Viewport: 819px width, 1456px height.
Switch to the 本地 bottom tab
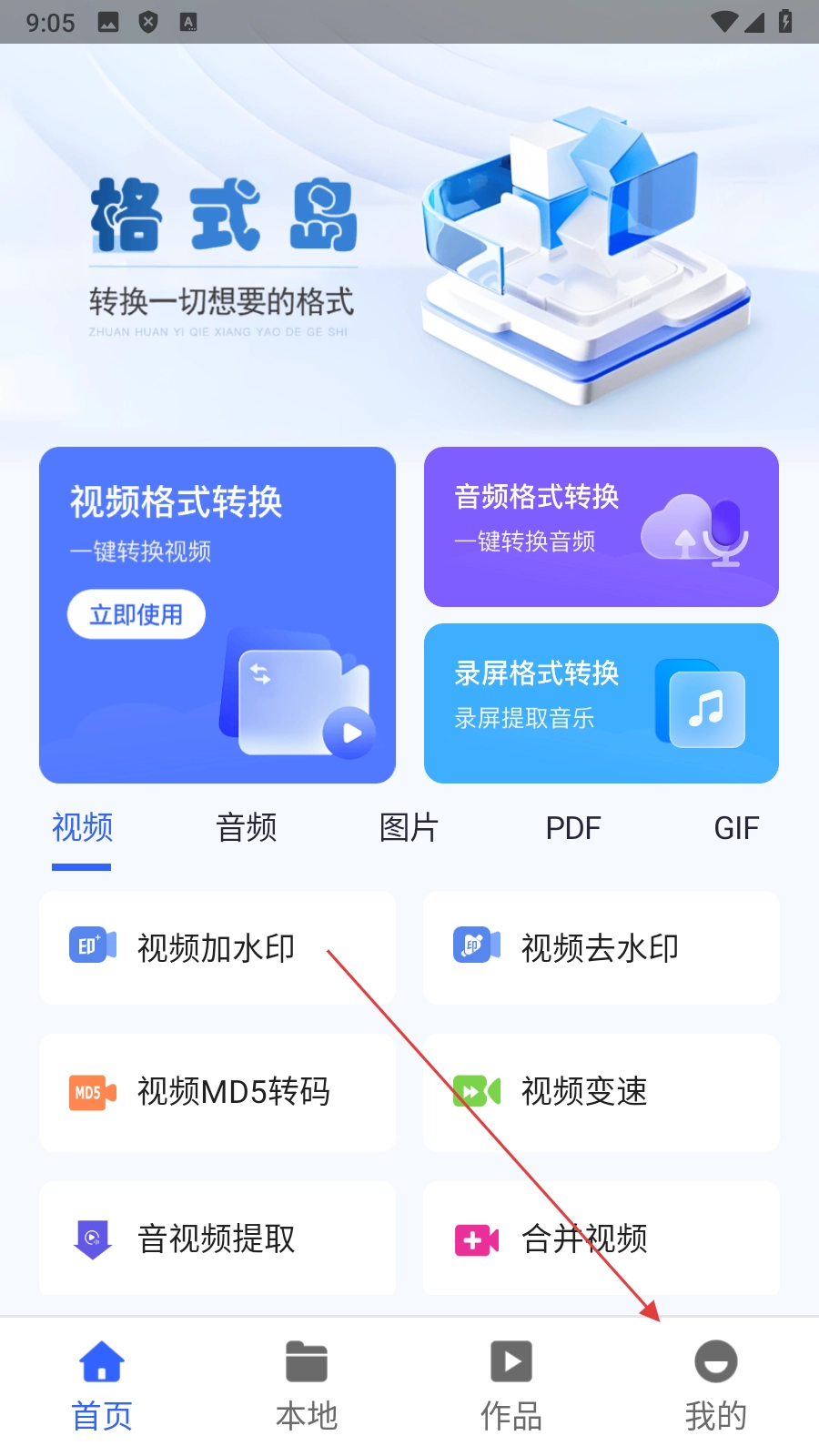coord(307,1386)
